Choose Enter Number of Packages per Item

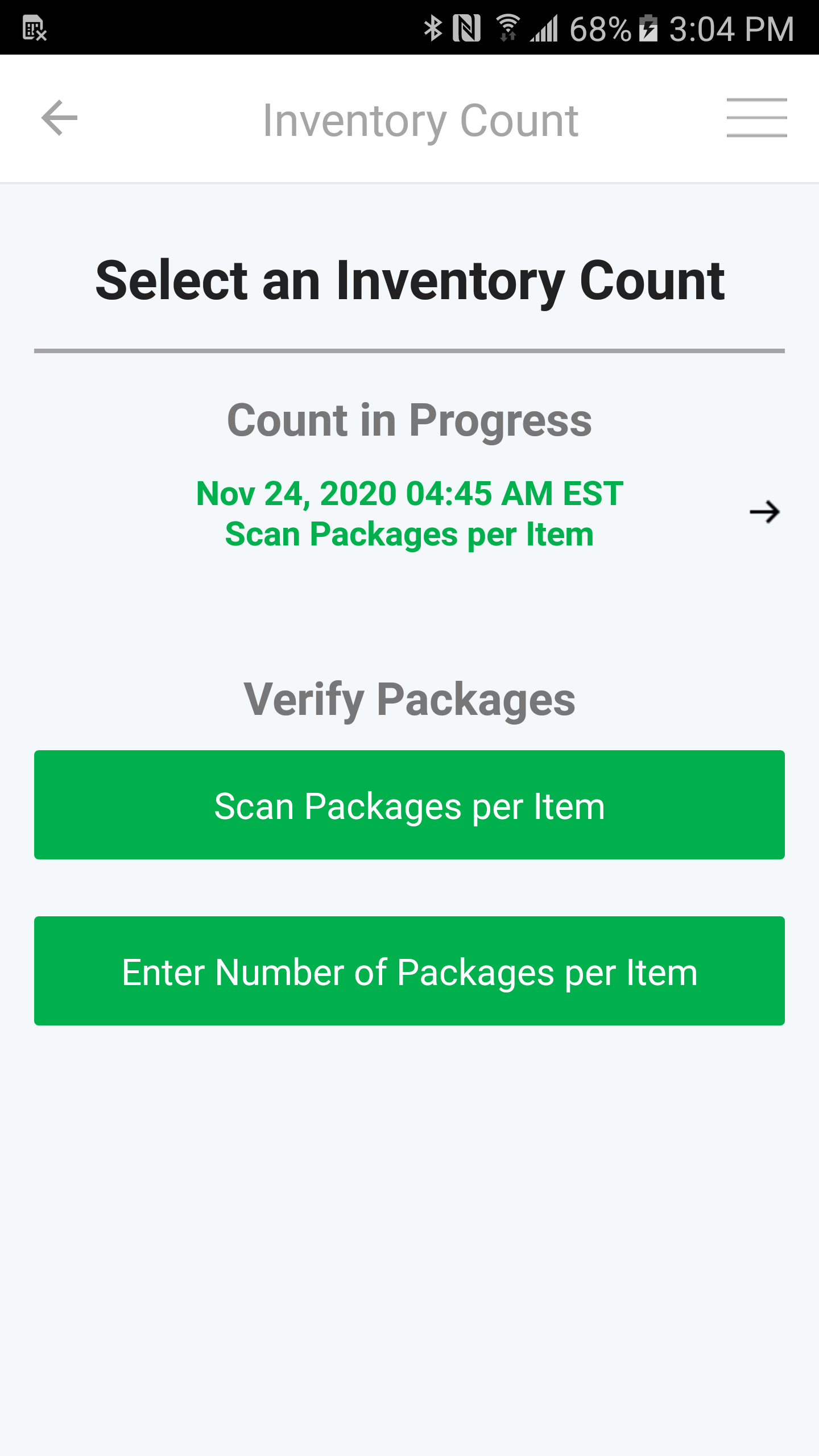pyautogui.click(x=409, y=971)
